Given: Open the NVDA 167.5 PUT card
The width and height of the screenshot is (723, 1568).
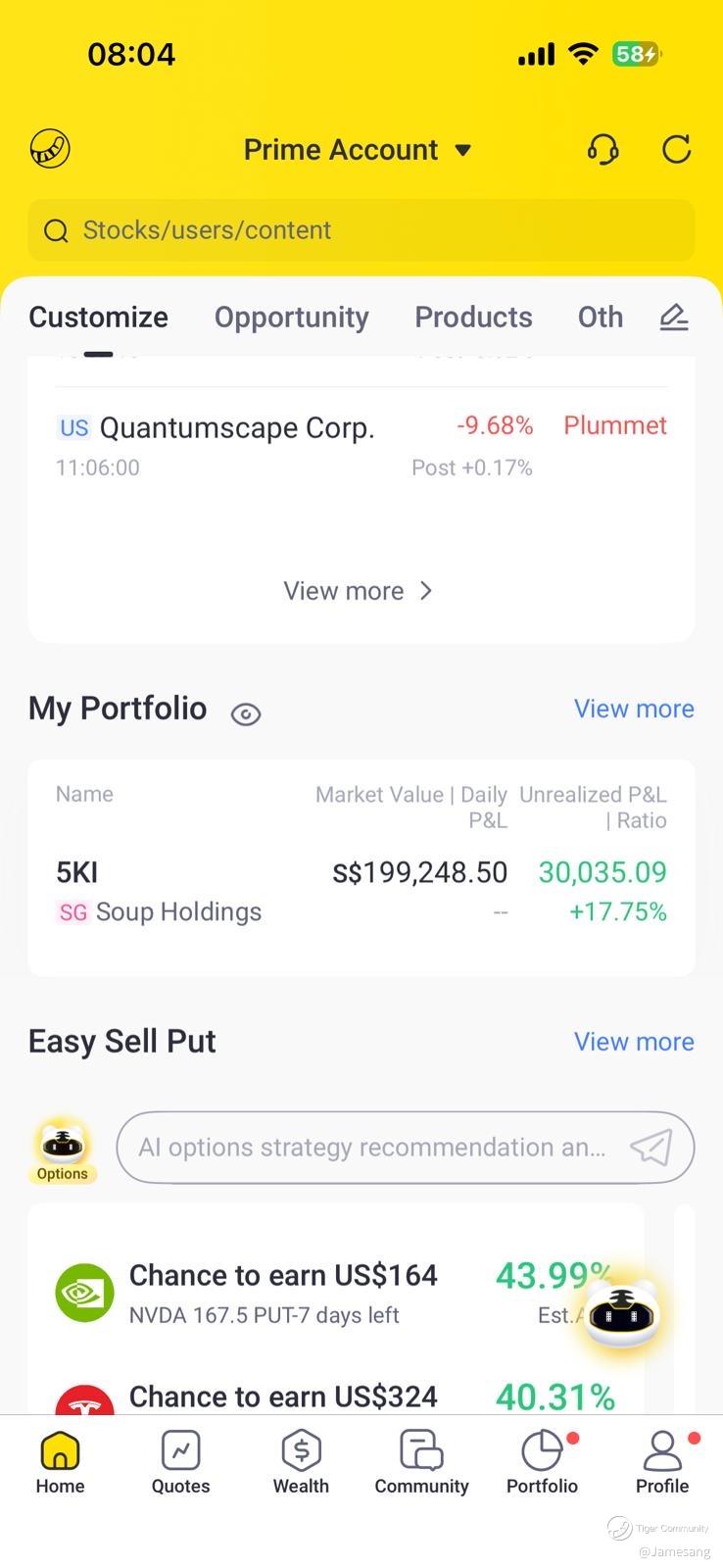Looking at the screenshot, I should pos(284,1294).
